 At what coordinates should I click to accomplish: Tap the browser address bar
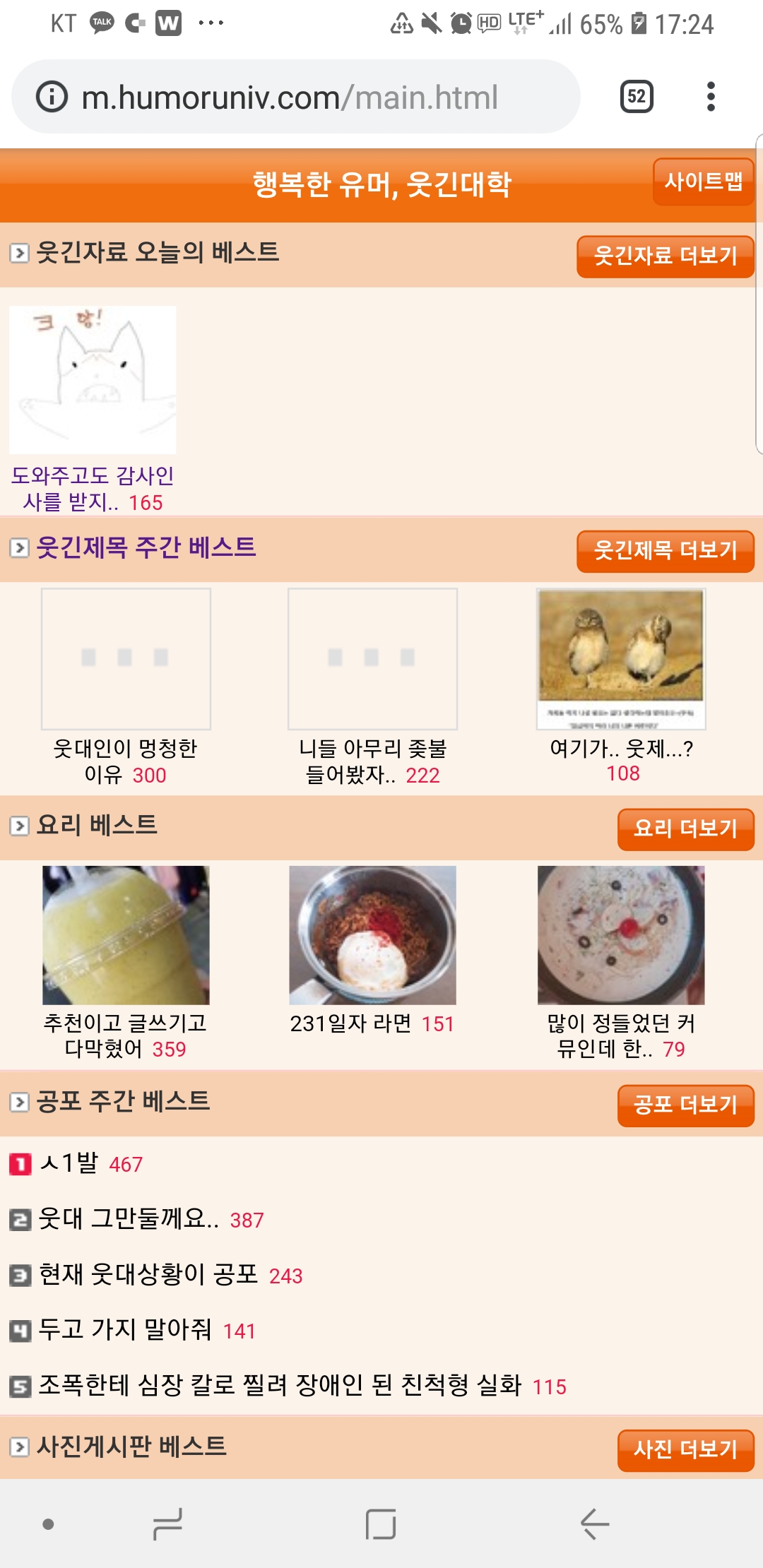(x=290, y=97)
